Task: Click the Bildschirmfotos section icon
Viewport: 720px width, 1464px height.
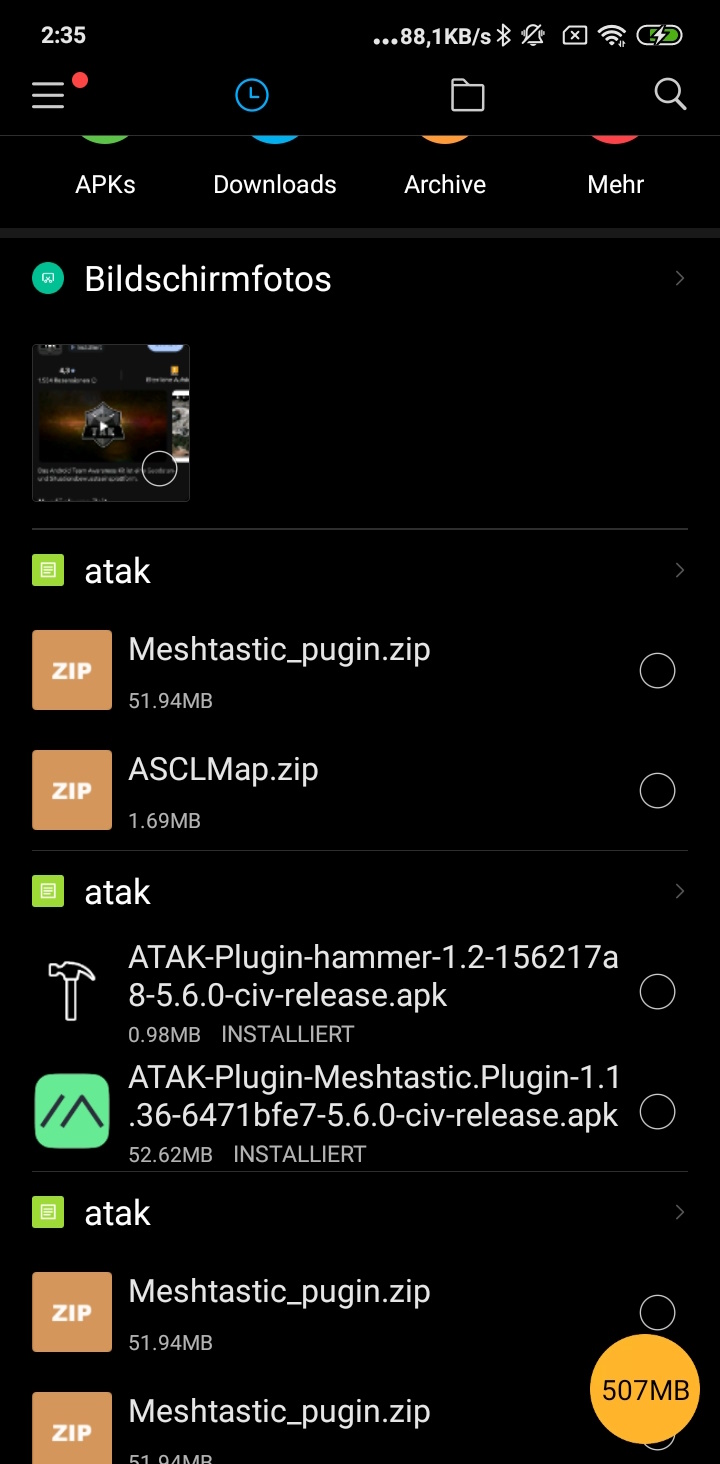Action: point(48,278)
